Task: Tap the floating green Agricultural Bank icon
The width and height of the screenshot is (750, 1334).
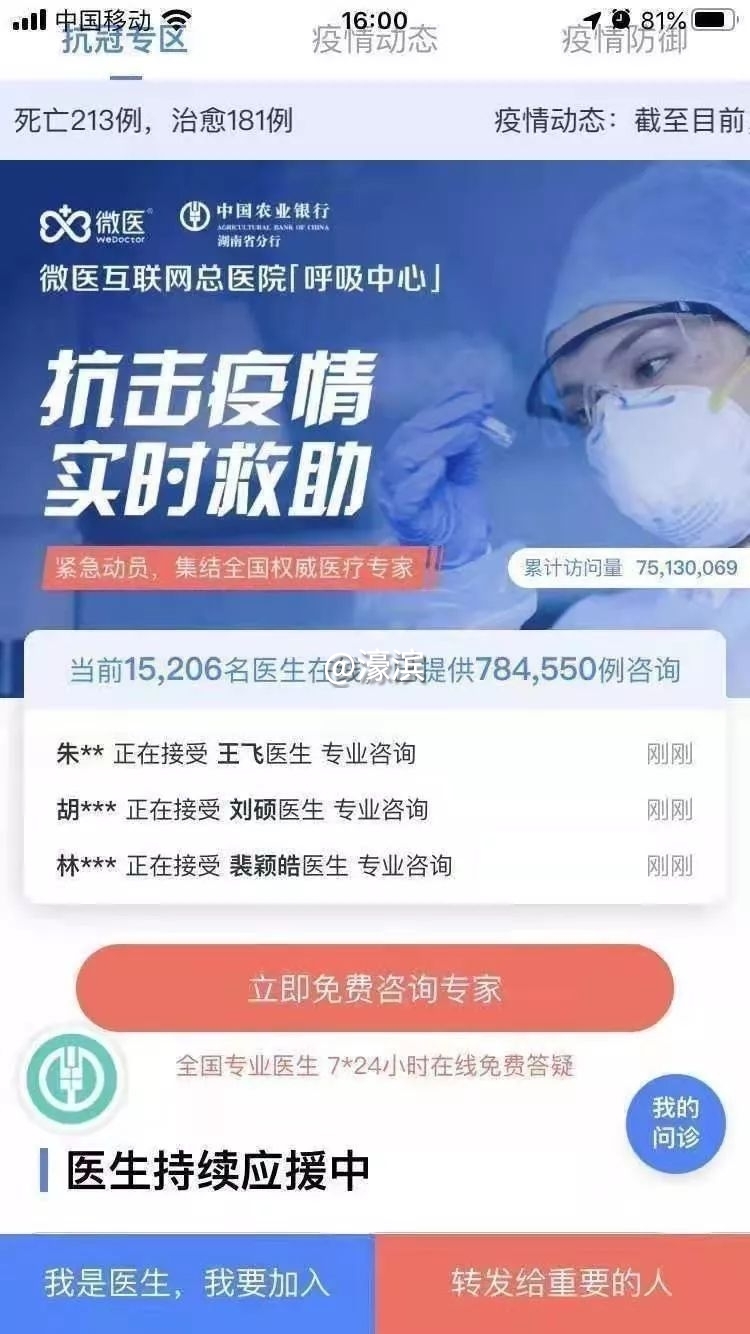Action: [x=72, y=1080]
